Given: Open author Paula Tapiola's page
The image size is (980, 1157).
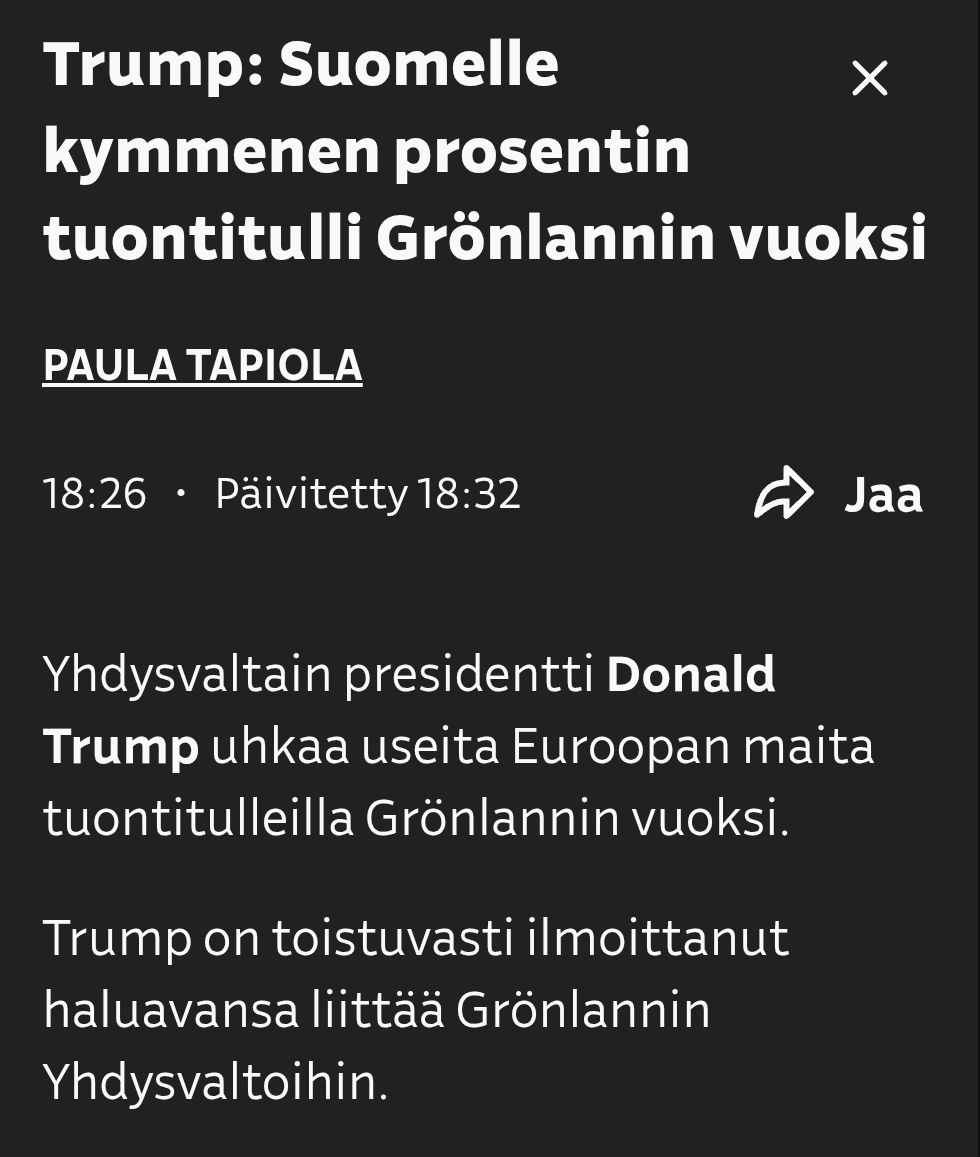Looking at the screenshot, I should click(x=202, y=365).
